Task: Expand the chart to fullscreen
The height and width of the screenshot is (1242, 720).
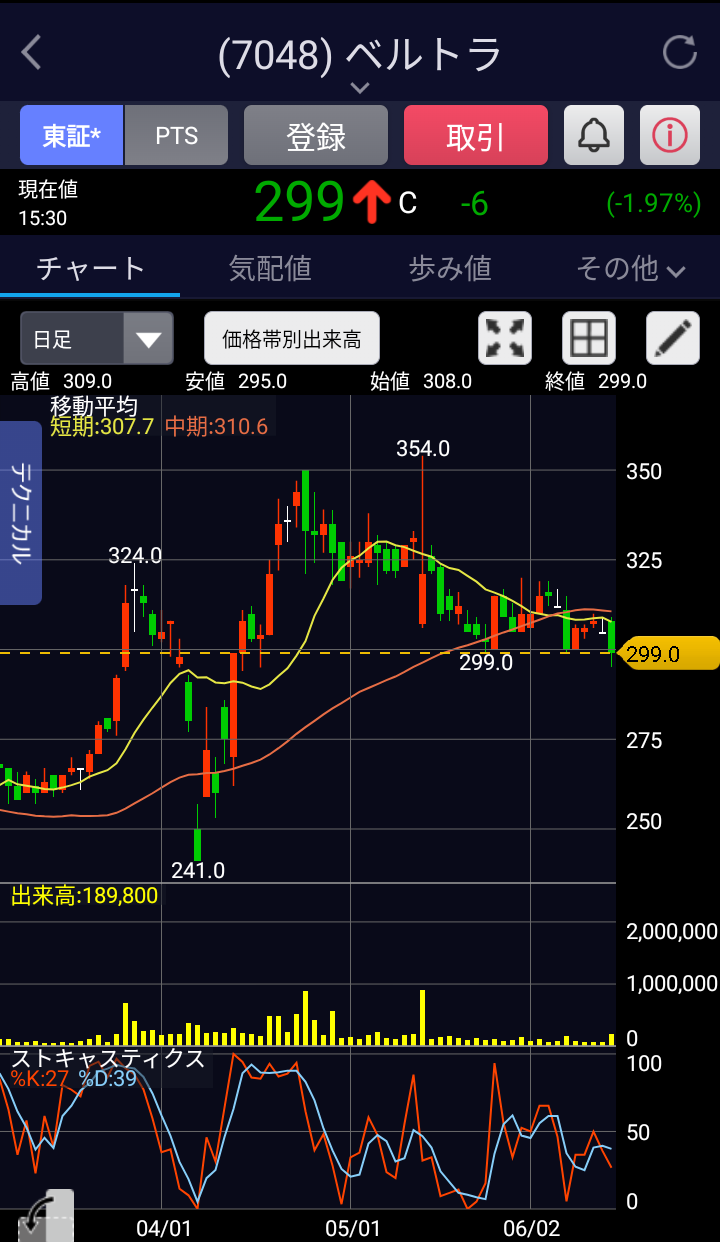Action: pyautogui.click(x=505, y=339)
